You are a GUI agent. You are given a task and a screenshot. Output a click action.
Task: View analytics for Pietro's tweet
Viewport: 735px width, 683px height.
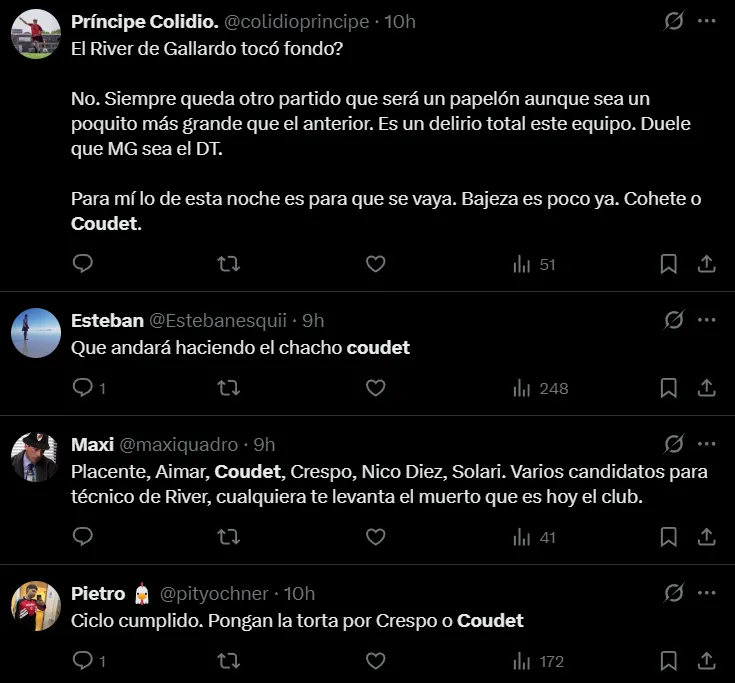coord(538,661)
